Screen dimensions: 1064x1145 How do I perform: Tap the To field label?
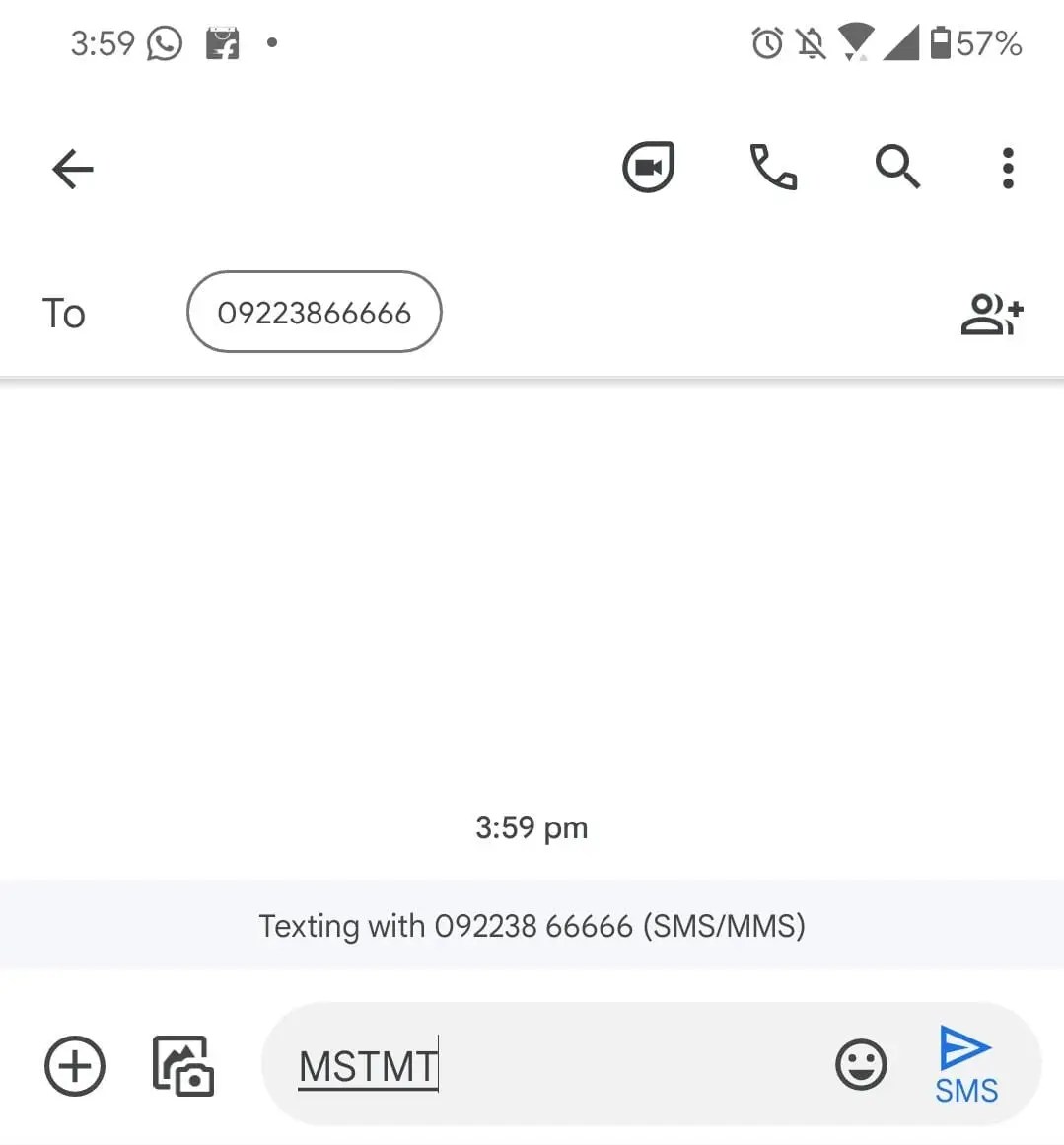pos(63,313)
